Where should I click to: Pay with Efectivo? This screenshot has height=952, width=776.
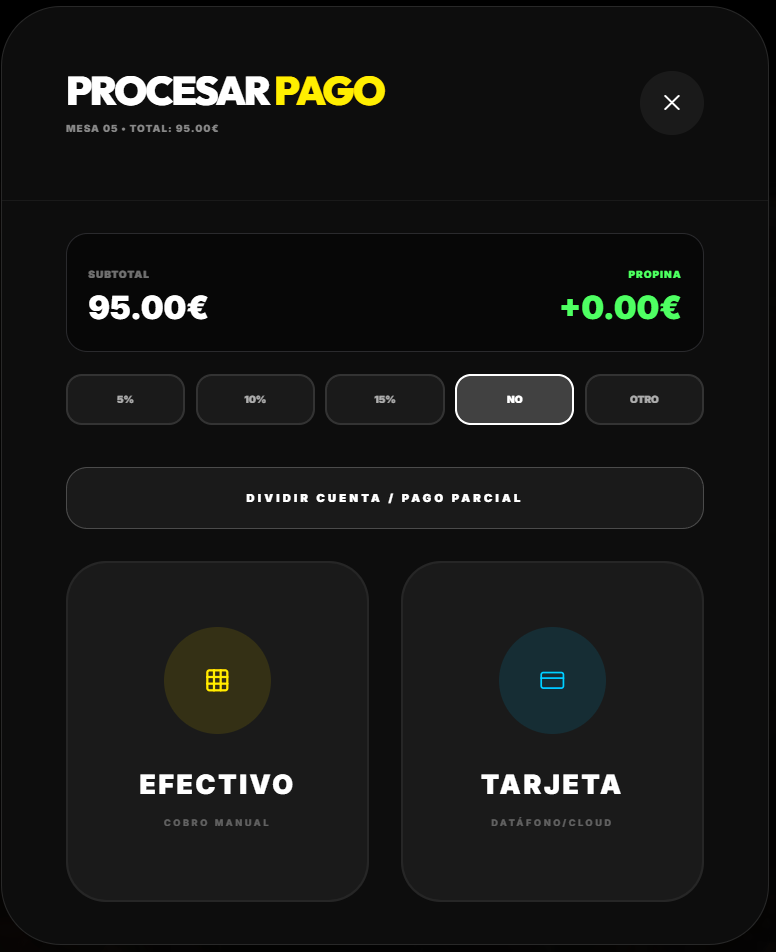[x=217, y=731]
